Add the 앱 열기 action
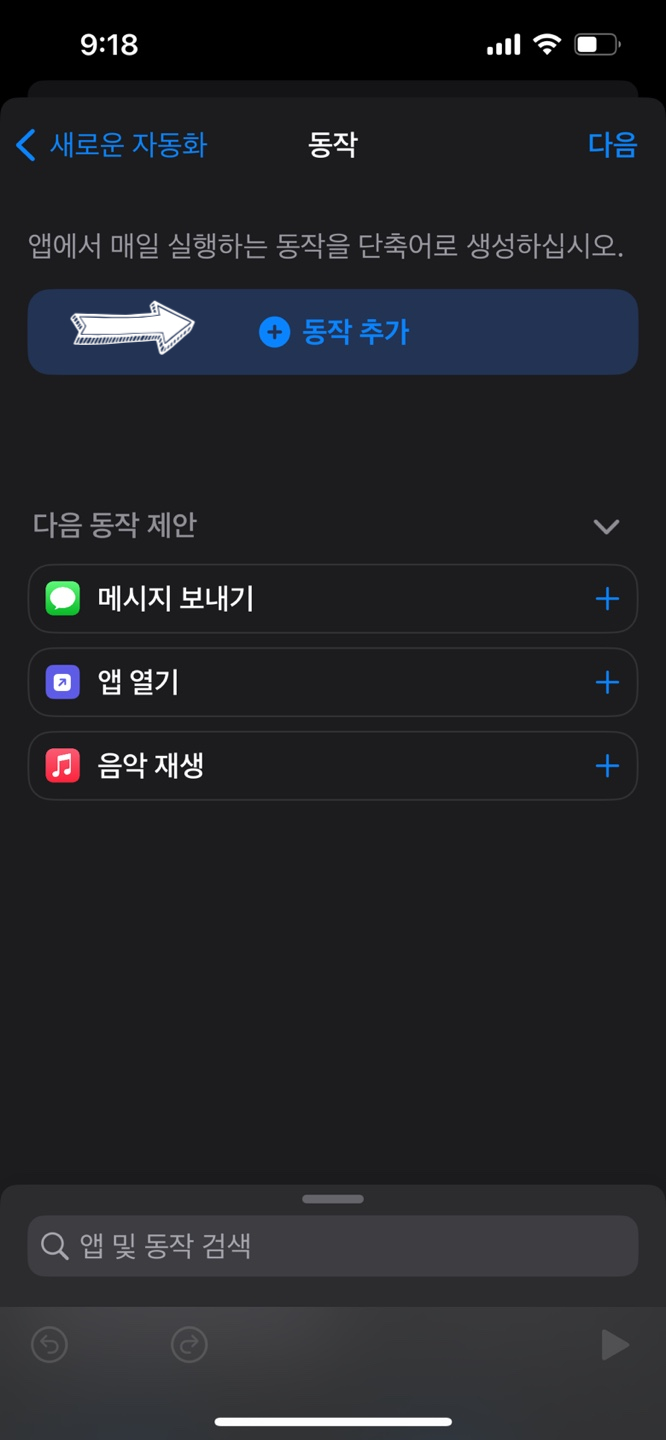Viewport: 666px width, 1440px height. (606, 683)
